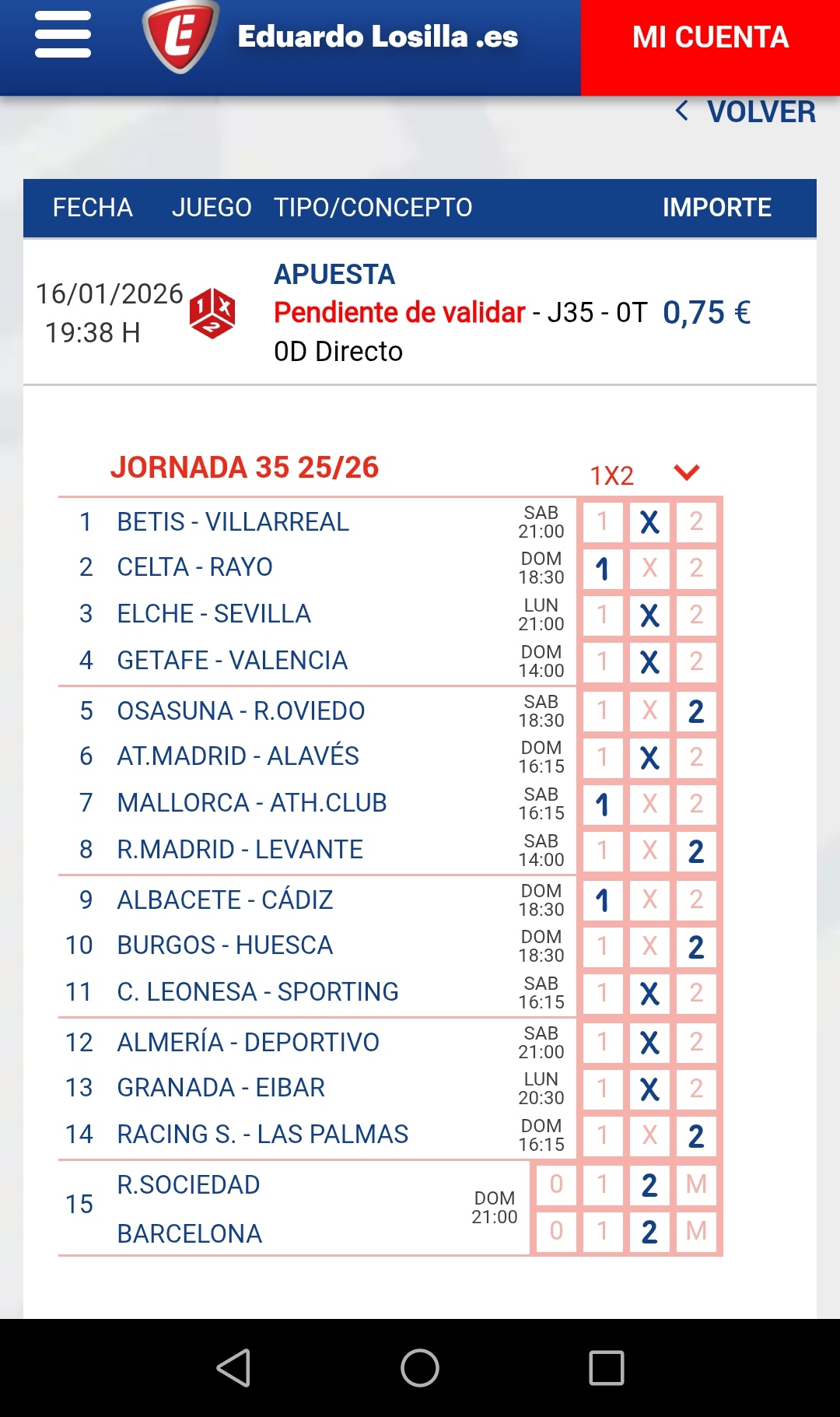Collapse the 1X2 bet detail chevron

click(x=687, y=472)
